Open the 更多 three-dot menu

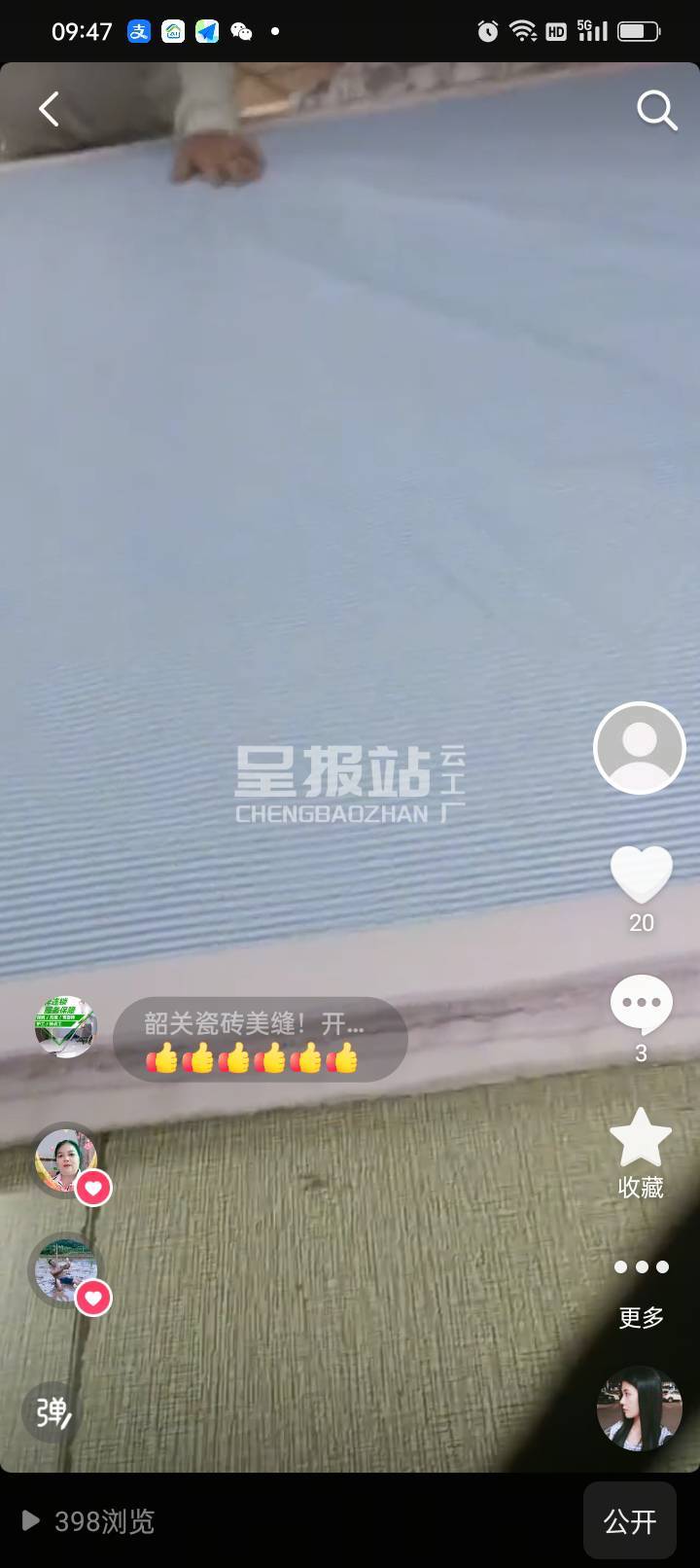(641, 1267)
